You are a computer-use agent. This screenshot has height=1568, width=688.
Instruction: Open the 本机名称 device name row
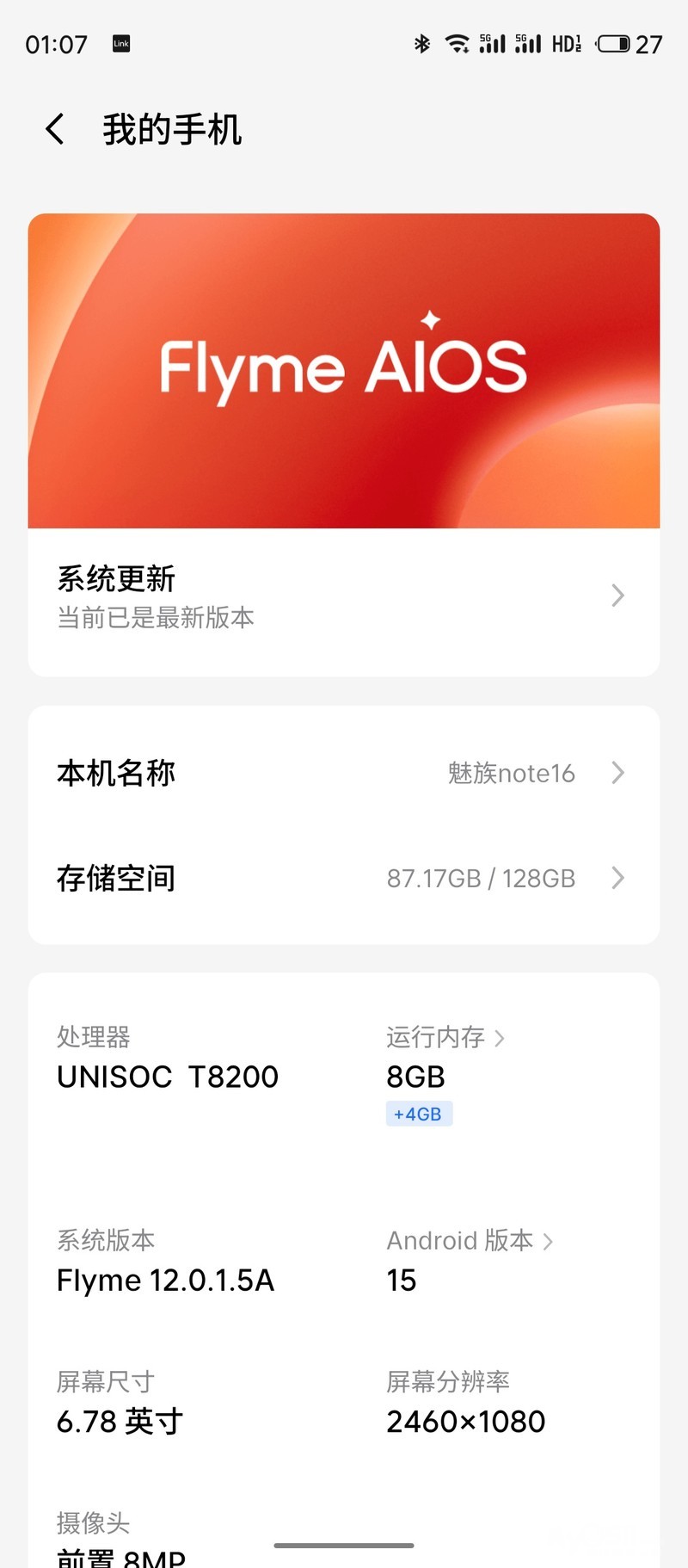click(343, 773)
